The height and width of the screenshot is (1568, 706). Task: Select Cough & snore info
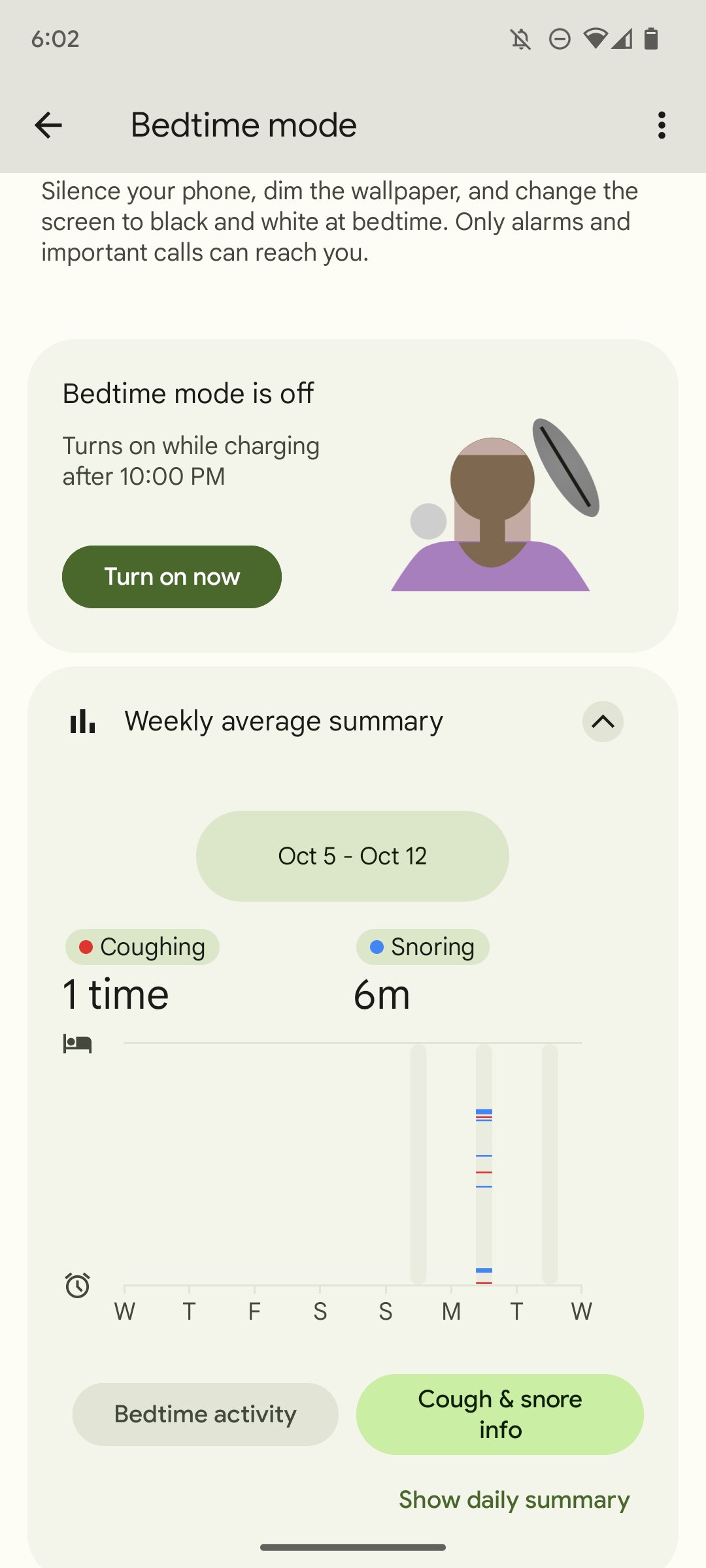tap(500, 1414)
